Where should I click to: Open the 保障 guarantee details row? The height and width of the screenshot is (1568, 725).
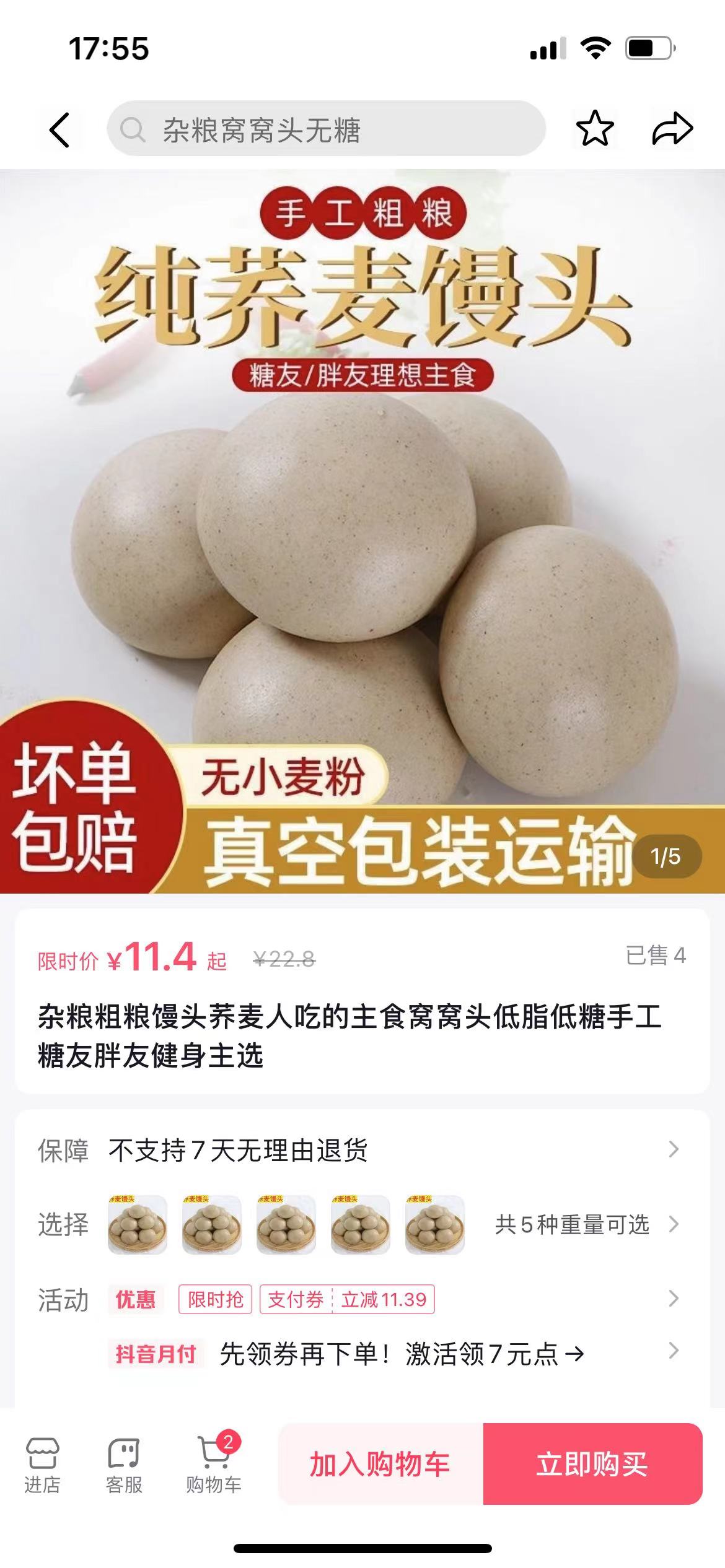pos(362,1150)
